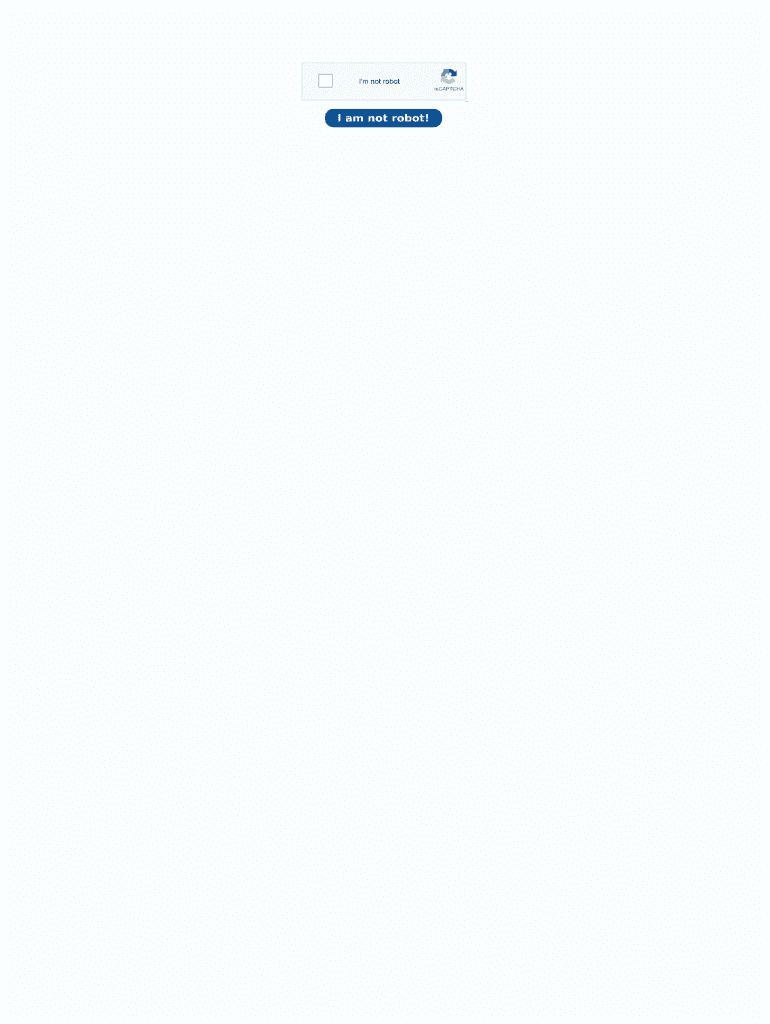The image size is (770, 1024).
Task: Tap the blue I am not robot! button
Action: tap(383, 118)
